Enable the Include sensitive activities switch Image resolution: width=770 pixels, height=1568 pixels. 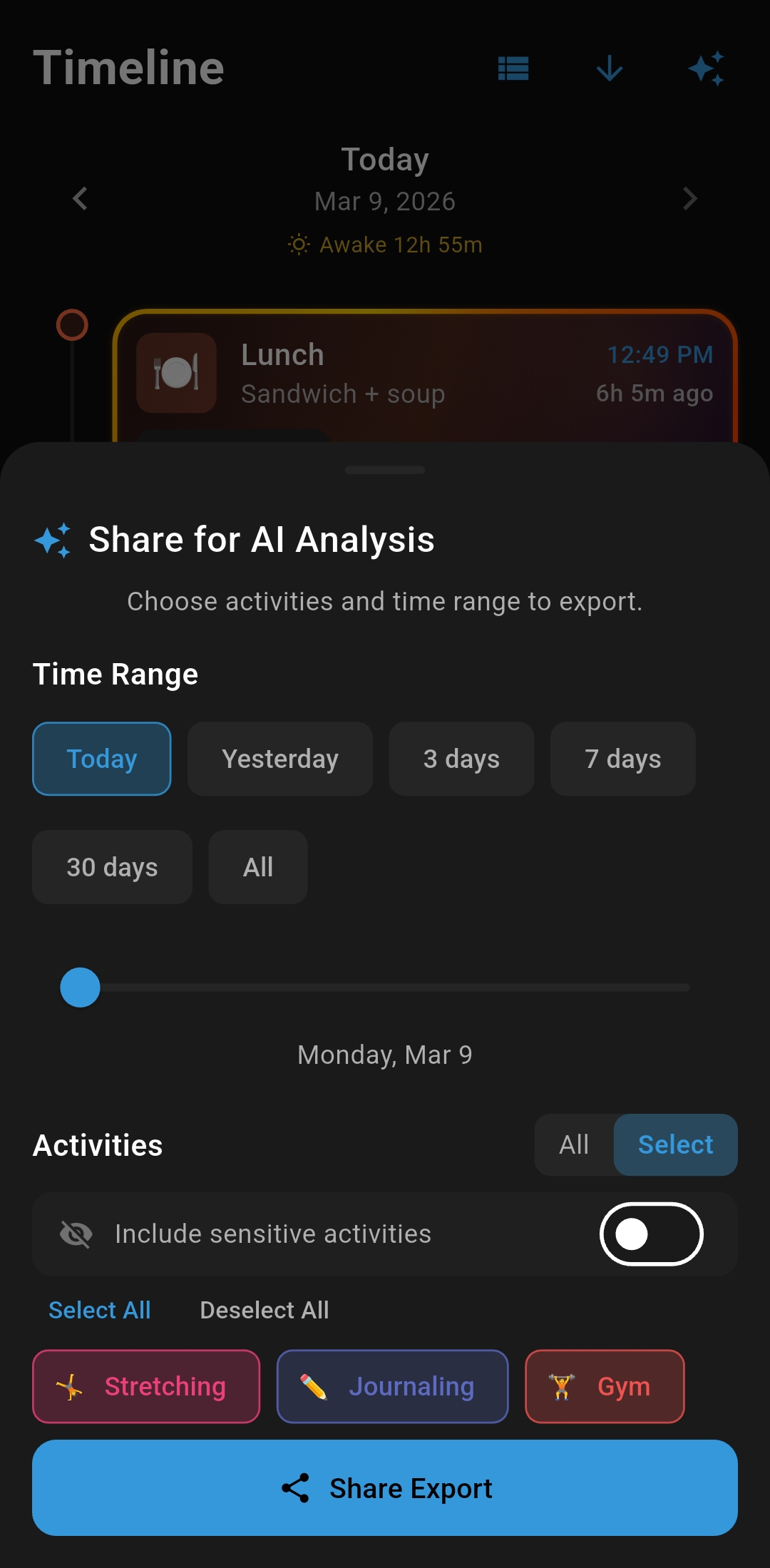(x=651, y=1234)
